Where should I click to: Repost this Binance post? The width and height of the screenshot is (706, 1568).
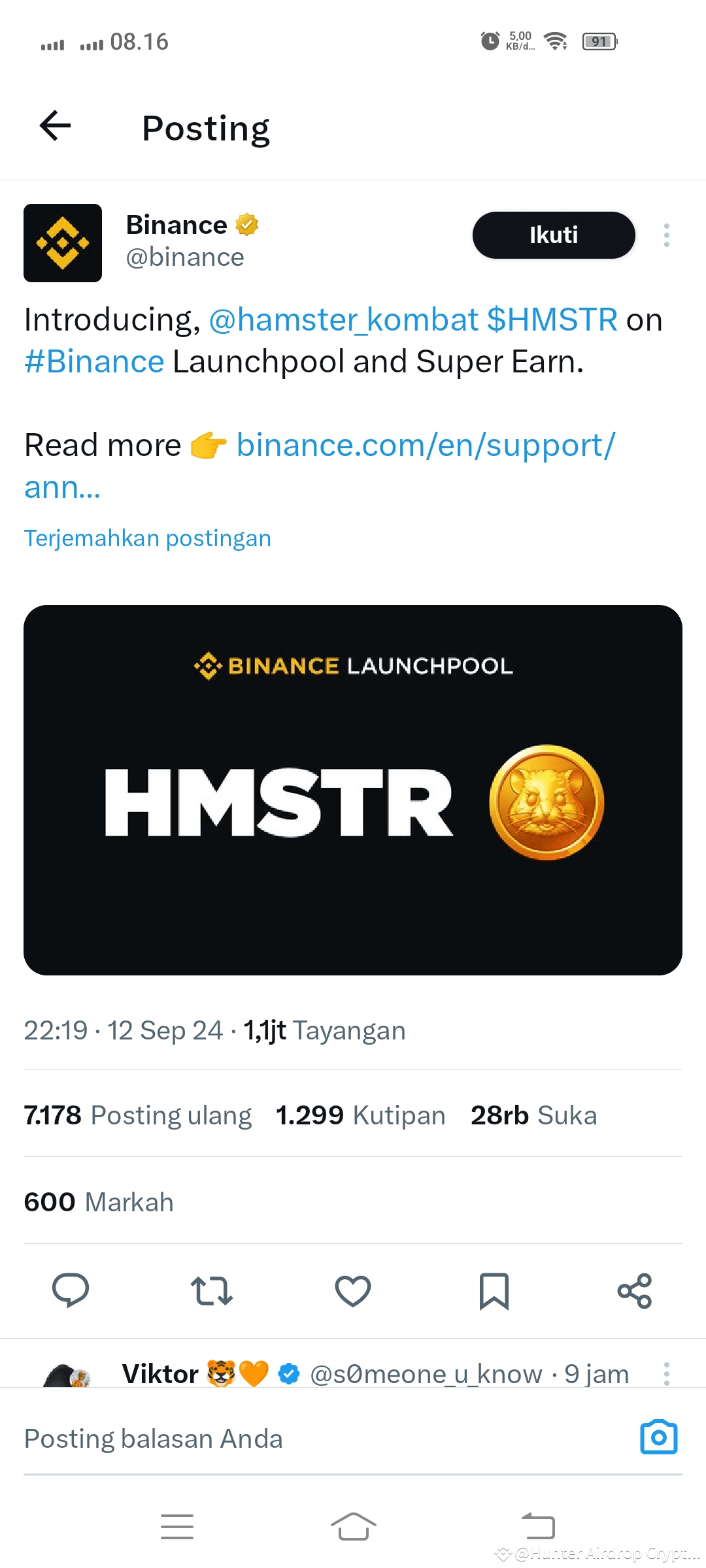click(212, 1291)
